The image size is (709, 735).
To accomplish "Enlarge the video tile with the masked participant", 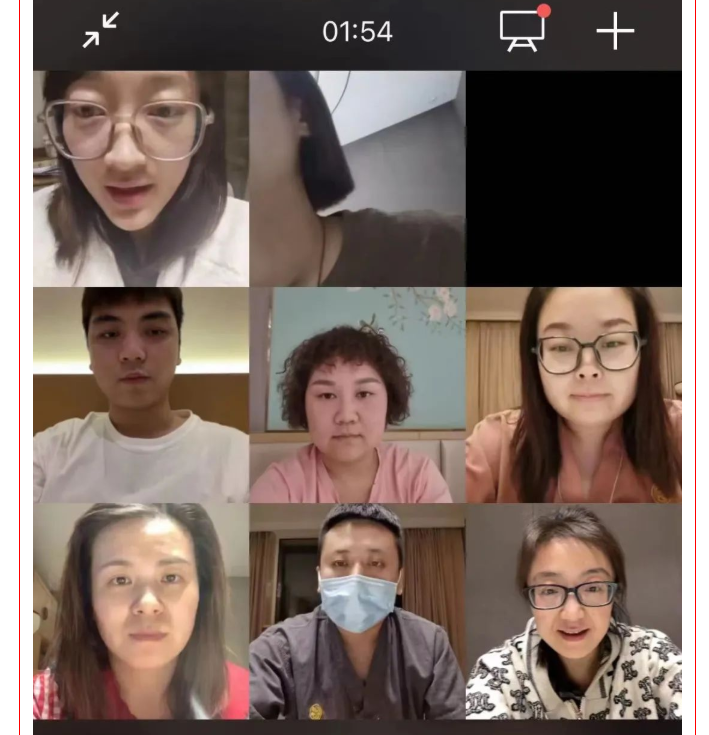I will pyautogui.click(x=357, y=611).
